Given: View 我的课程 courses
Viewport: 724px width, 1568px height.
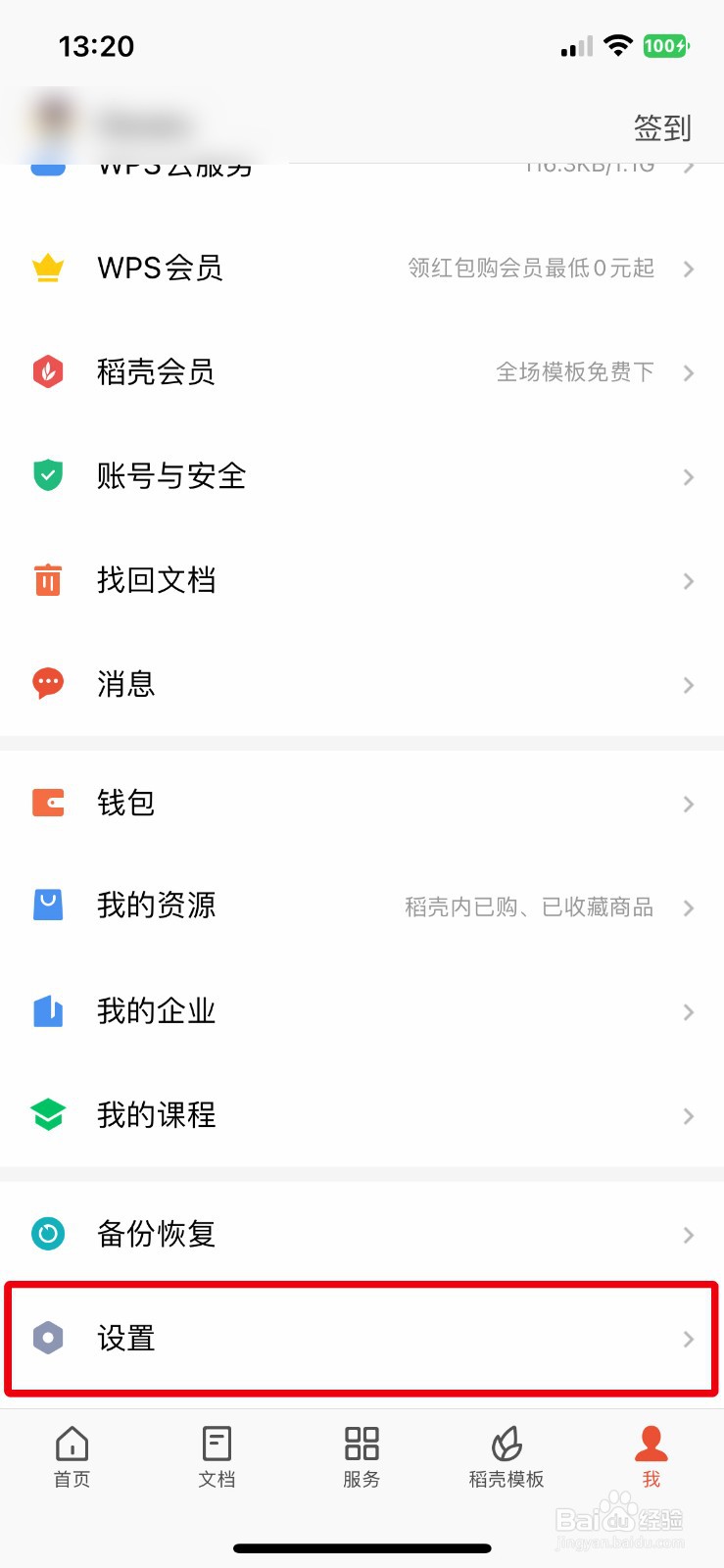Looking at the screenshot, I should [x=362, y=1115].
